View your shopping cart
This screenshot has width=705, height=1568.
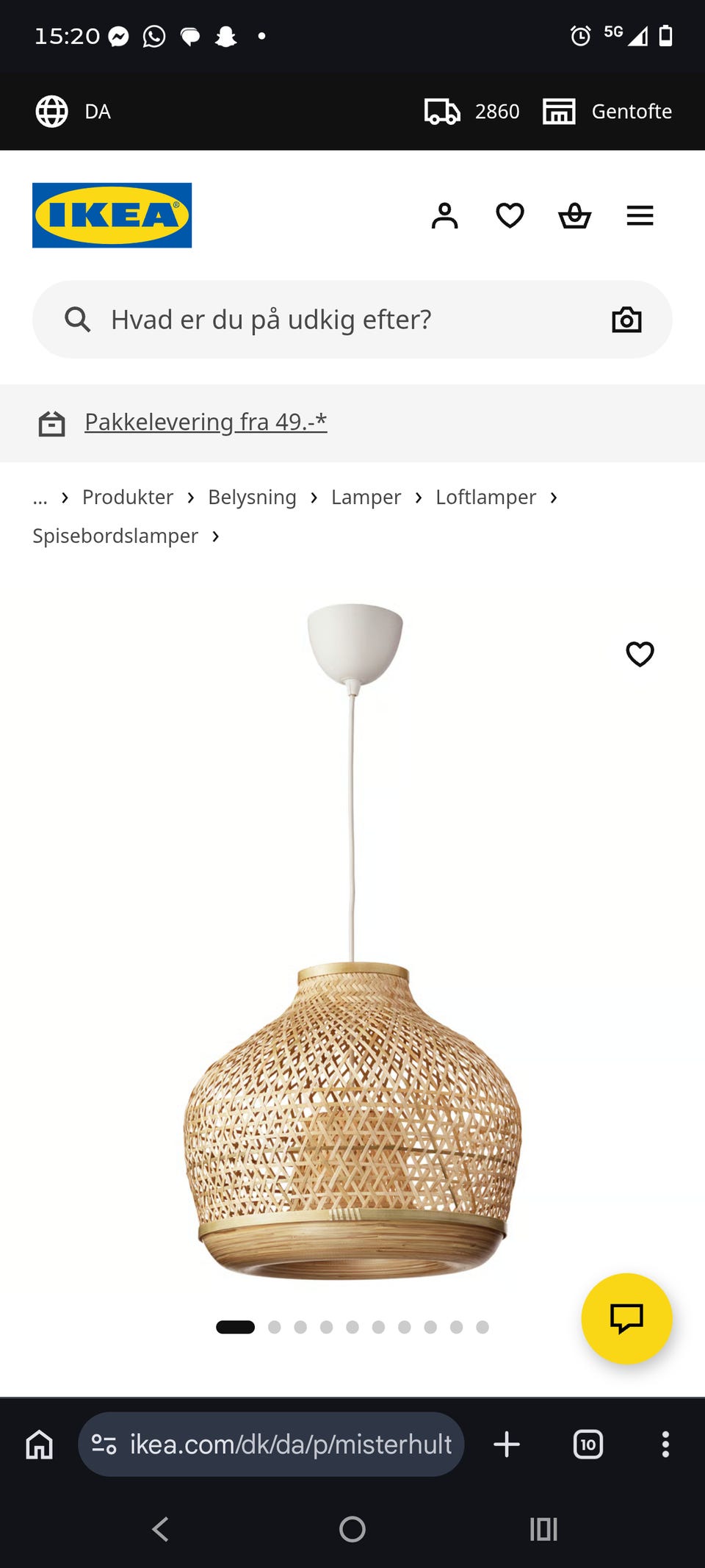tap(575, 215)
